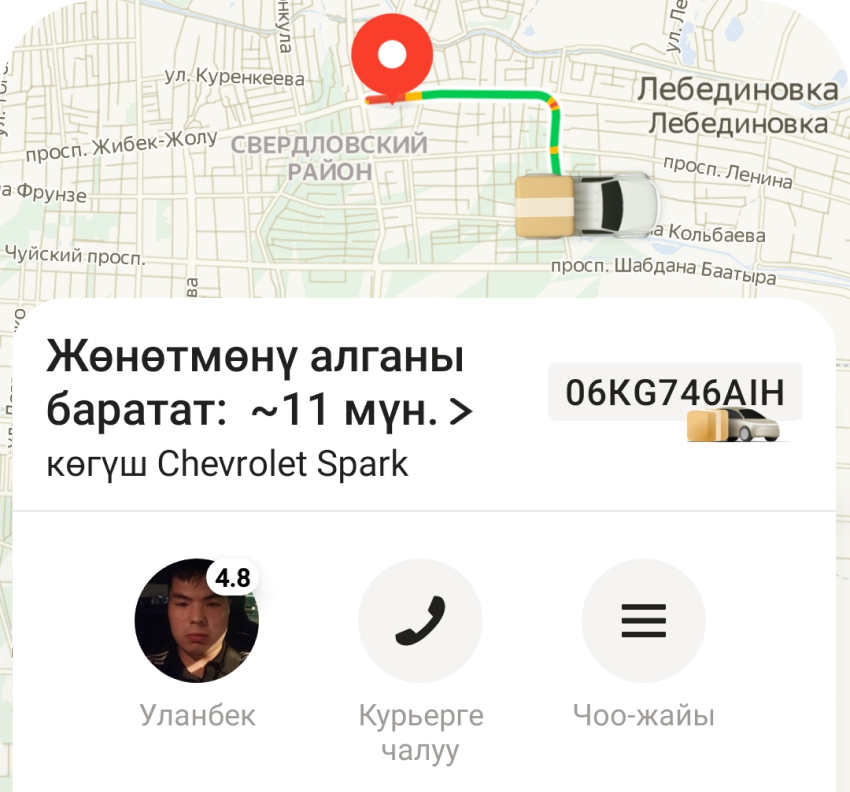850x792 pixels.
Task: Tap the red destination pin on map
Action: tap(394, 57)
